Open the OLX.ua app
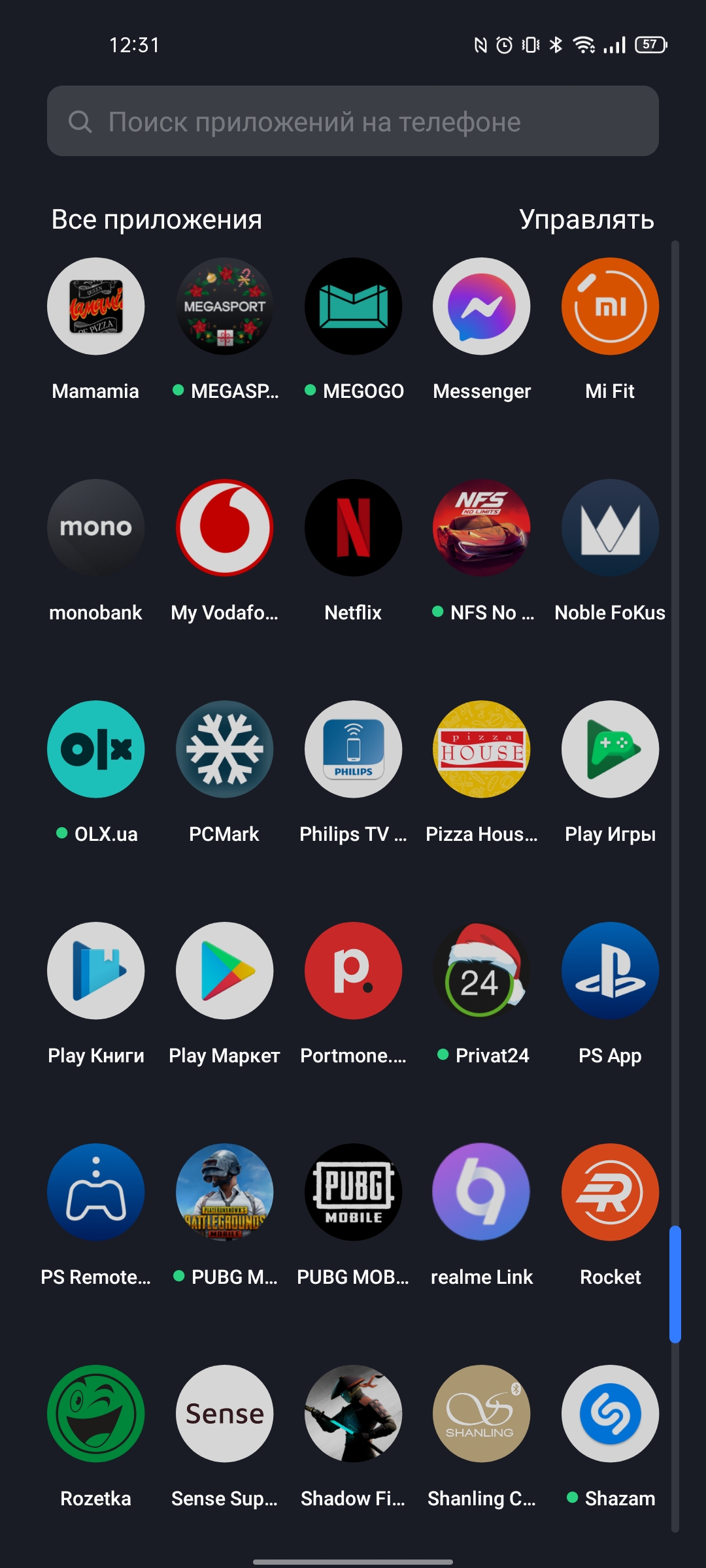This screenshot has width=706, height=1568. (96, 750)
